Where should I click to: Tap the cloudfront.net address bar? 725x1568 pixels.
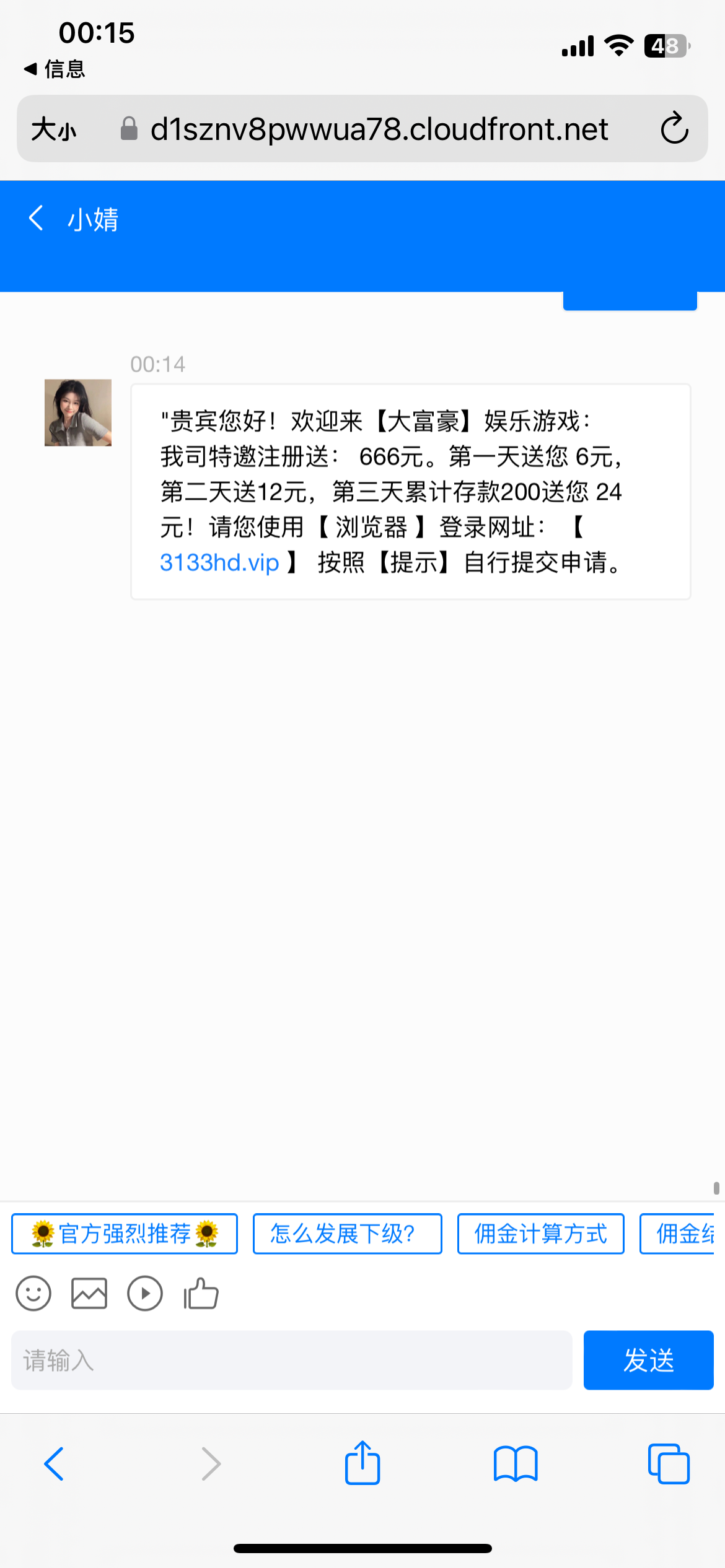coord(378,129)
